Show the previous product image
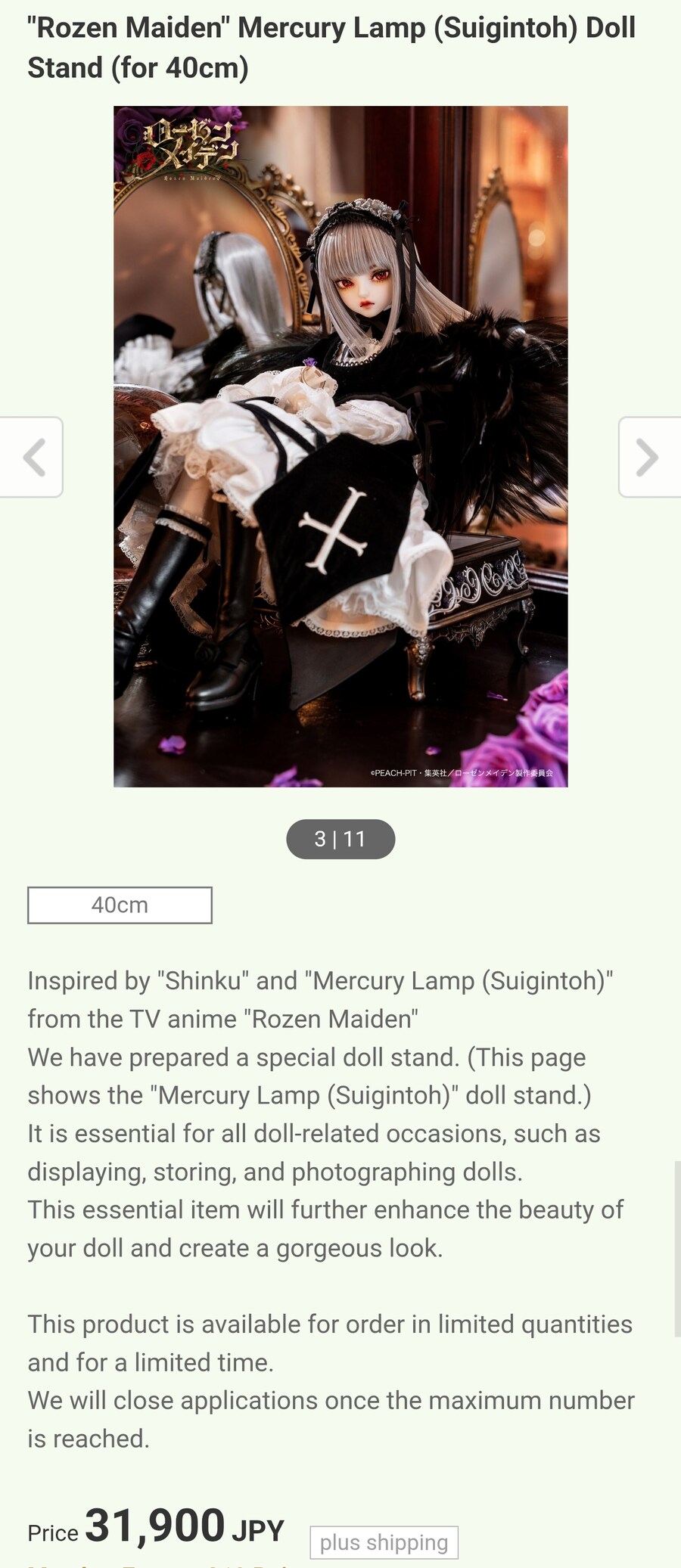The image size is (681, 1568). (x=32, y=457)
